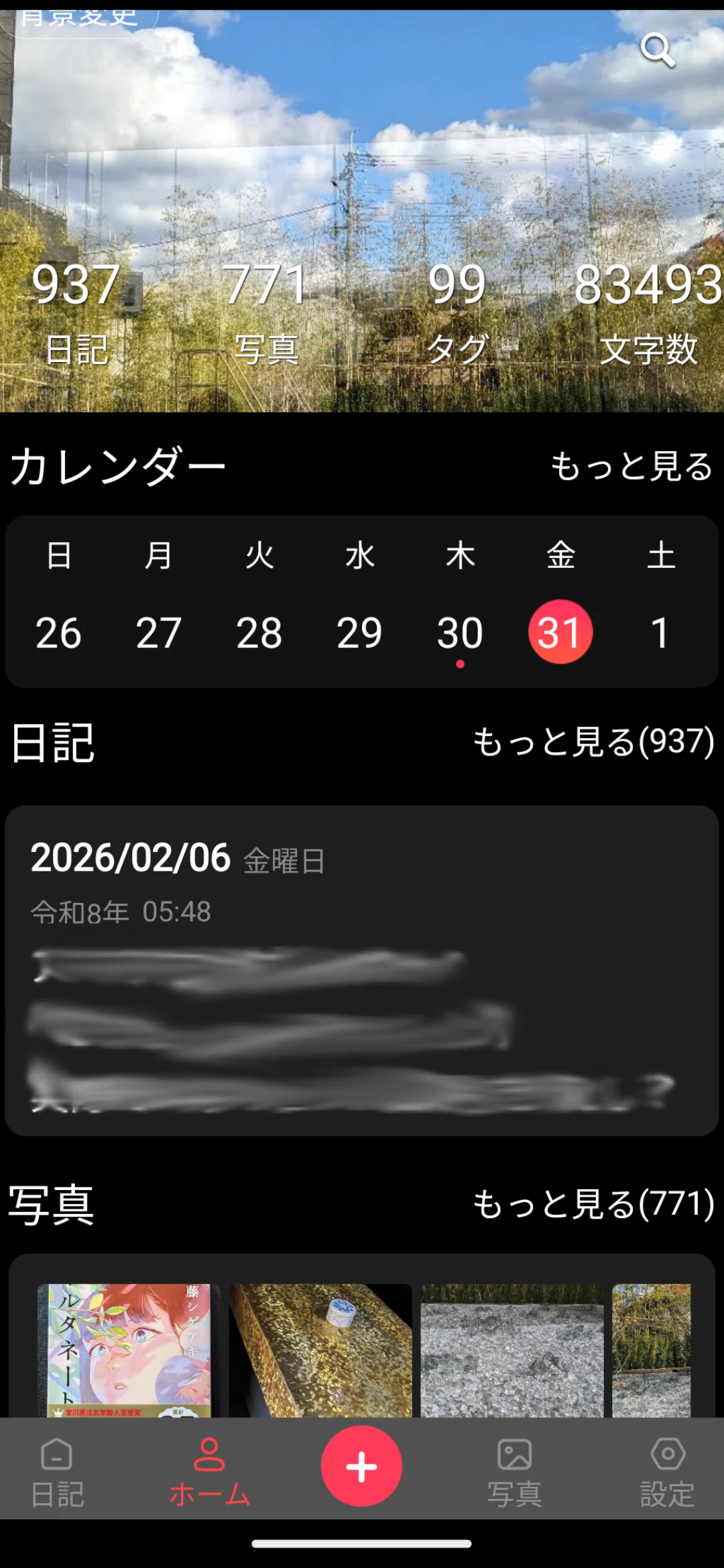Tap the 背景変更 button
This screenshot has width=724, height=1568.
pos(79,20)
